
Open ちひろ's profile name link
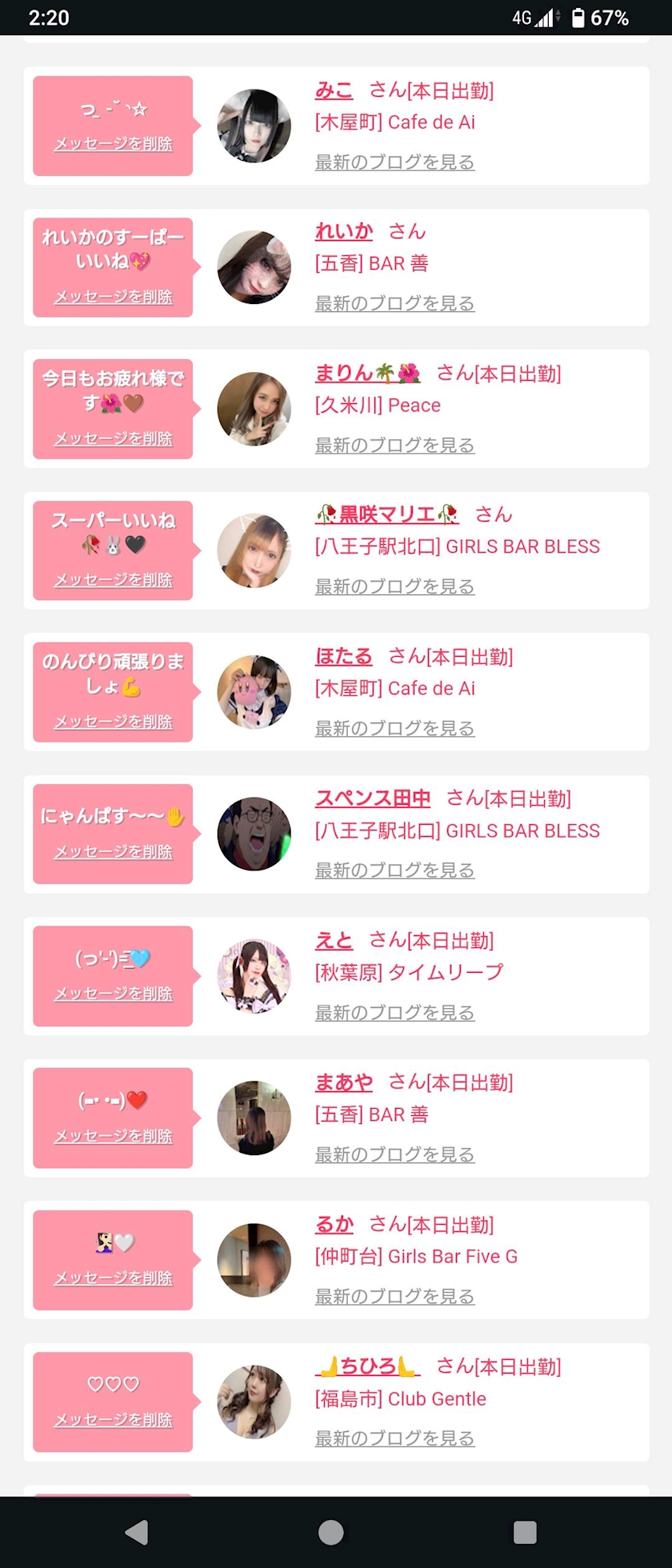click(367, 1366)
